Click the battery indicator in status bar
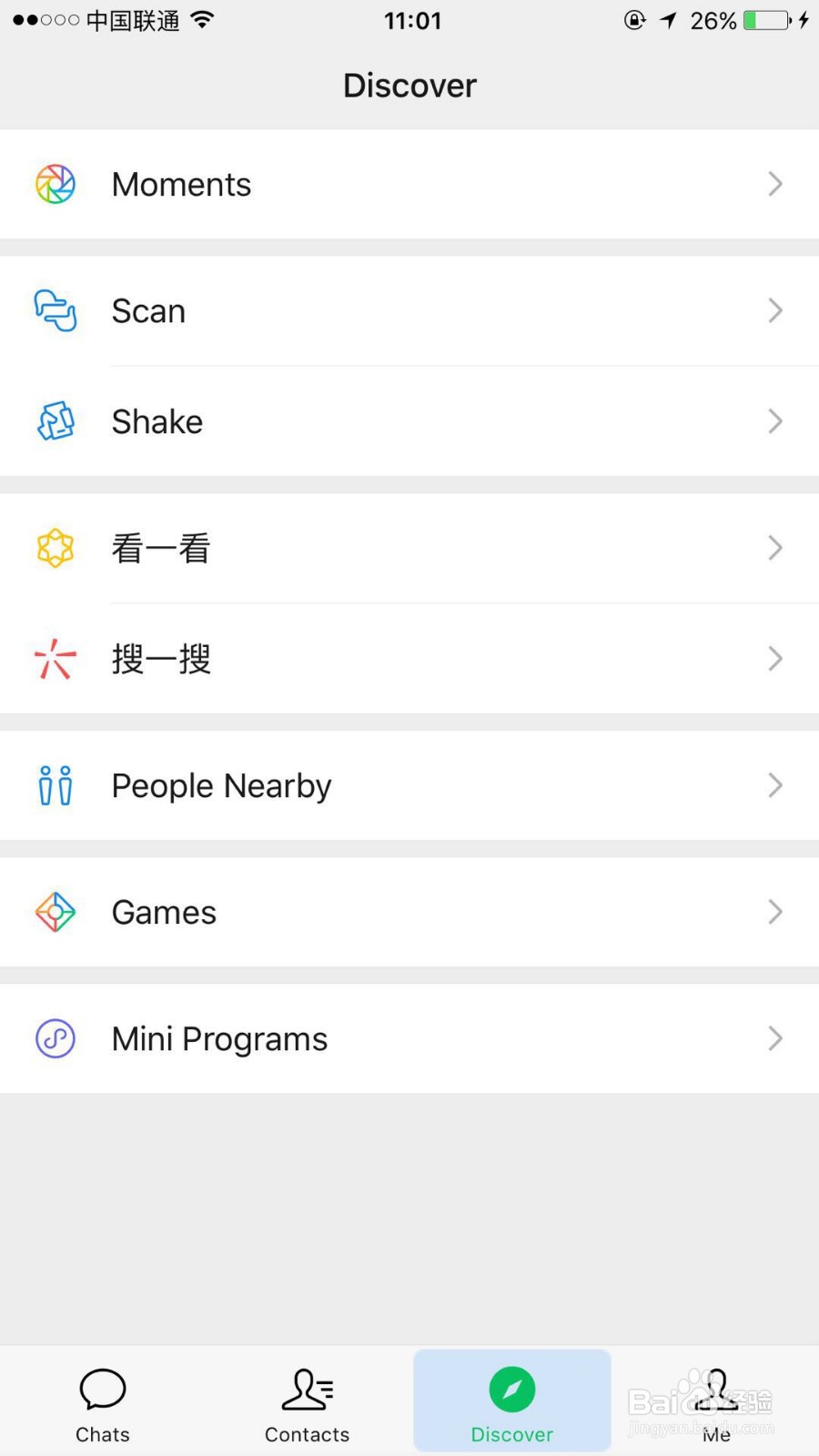 tap(764, 20)
